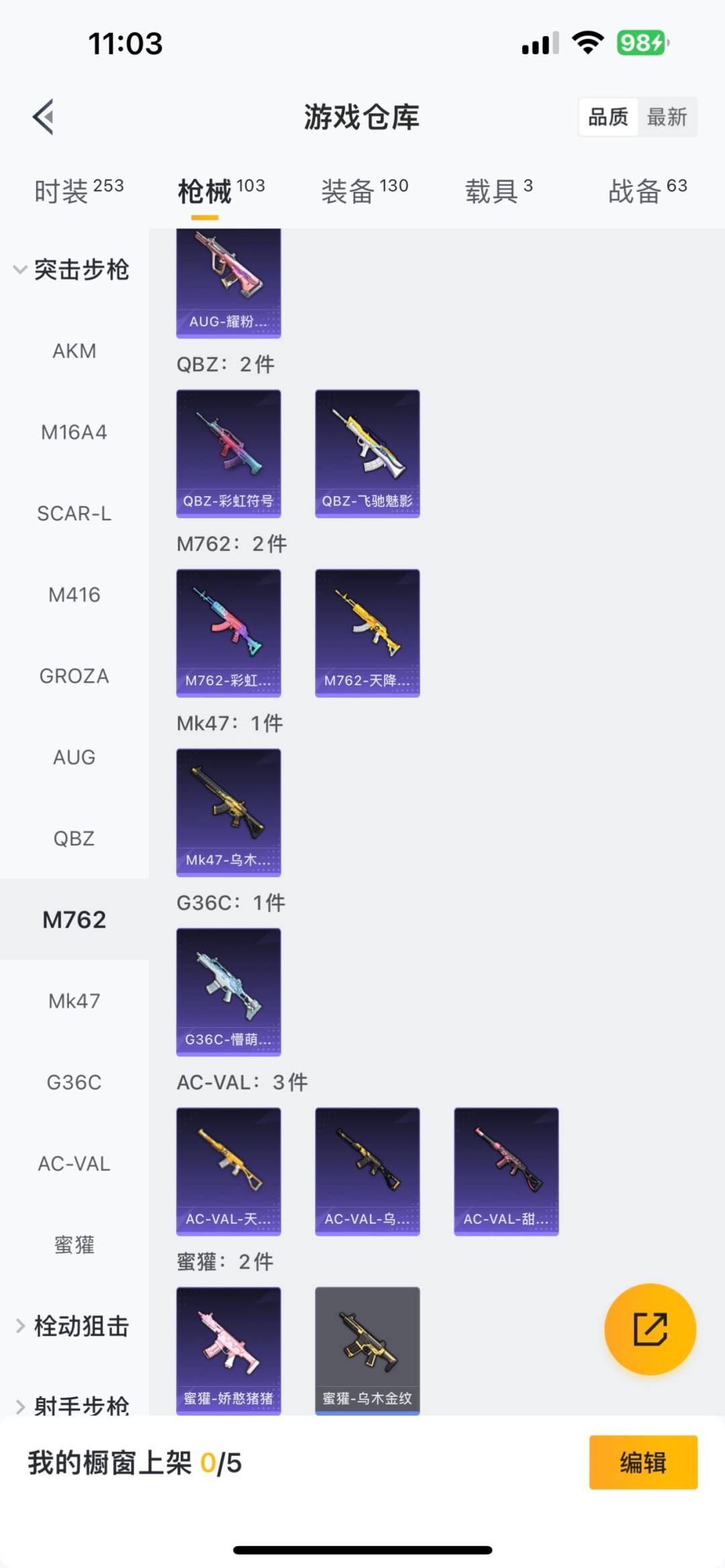This screenshot has height=1568, width=725.
Task: Open the 蜜獾-娇憨猪猪 skin
Action: 228,1349
